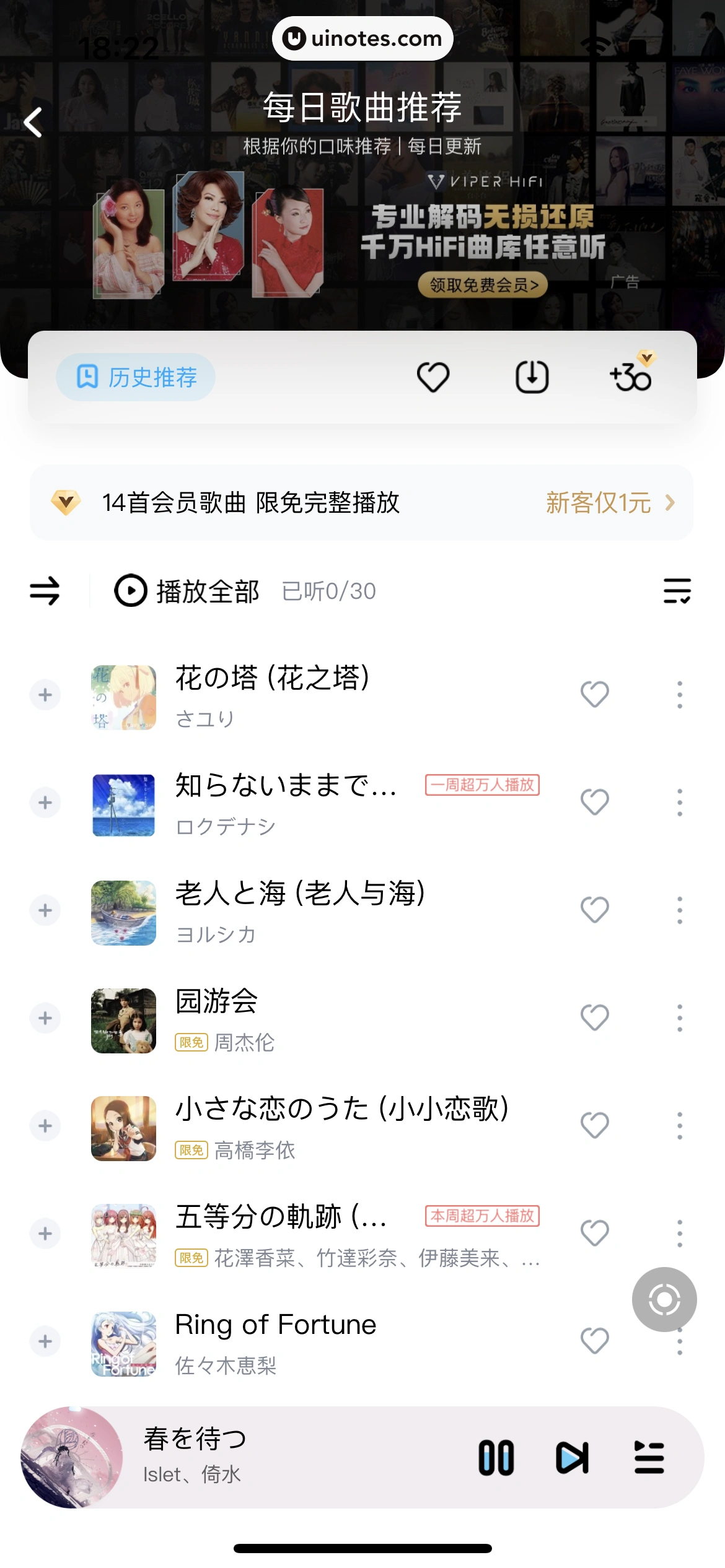Switch to 历史推荐 view

tap(135, 376)
